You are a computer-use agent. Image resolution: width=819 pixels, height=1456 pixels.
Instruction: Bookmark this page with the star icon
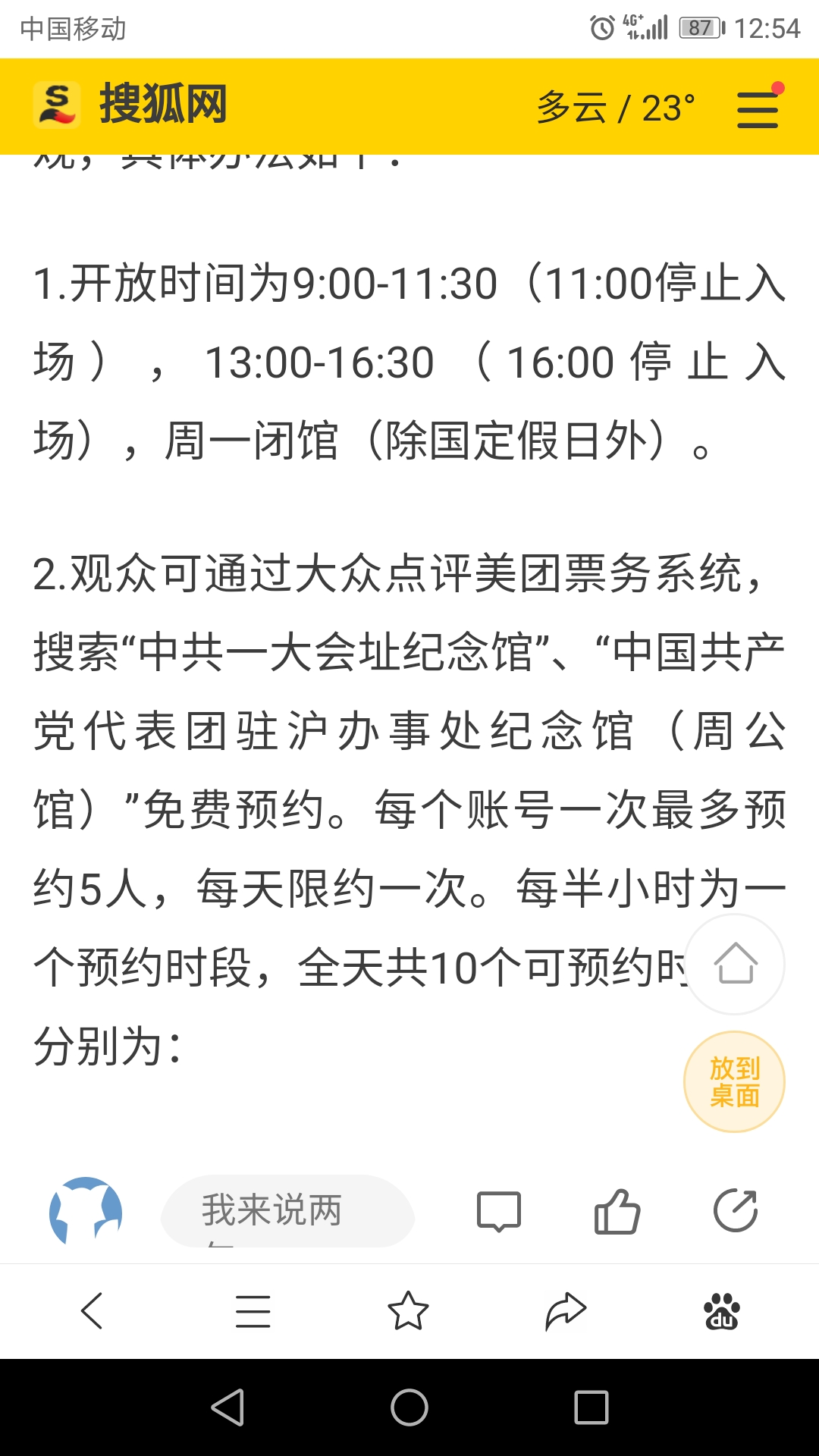coord(408,1310)
